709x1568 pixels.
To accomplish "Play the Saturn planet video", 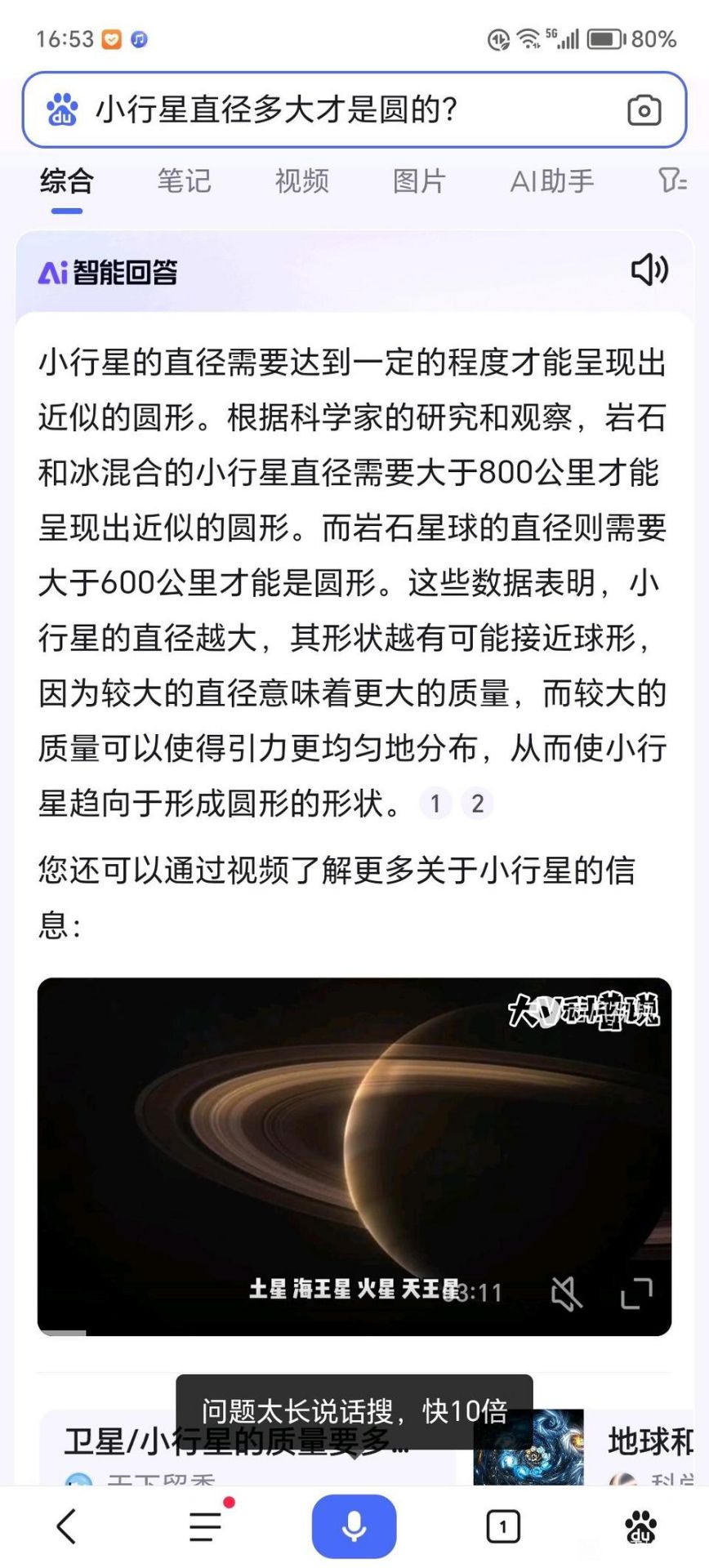I will pos(354,1143).
